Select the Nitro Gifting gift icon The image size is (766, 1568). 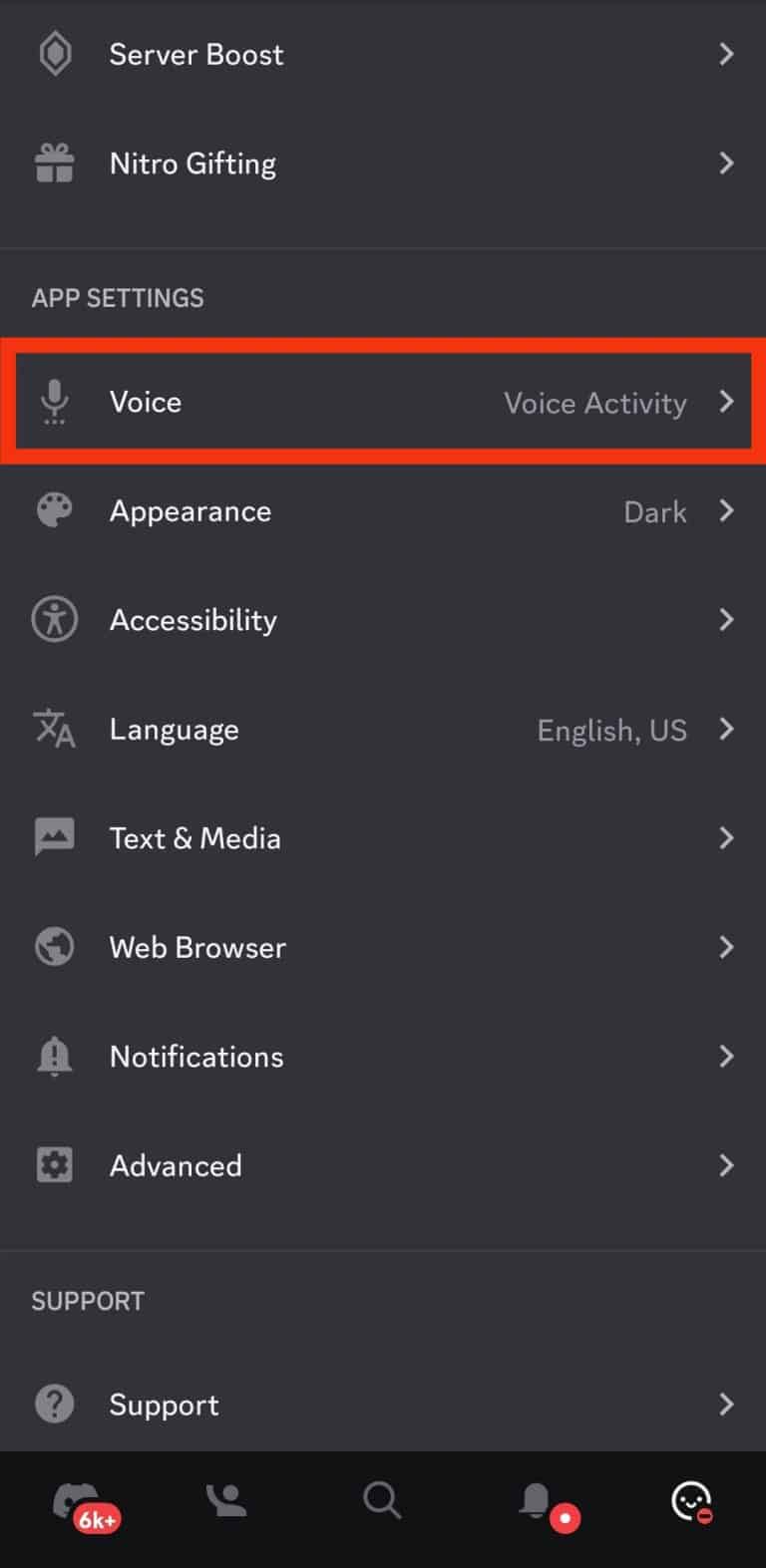(54, 162)
